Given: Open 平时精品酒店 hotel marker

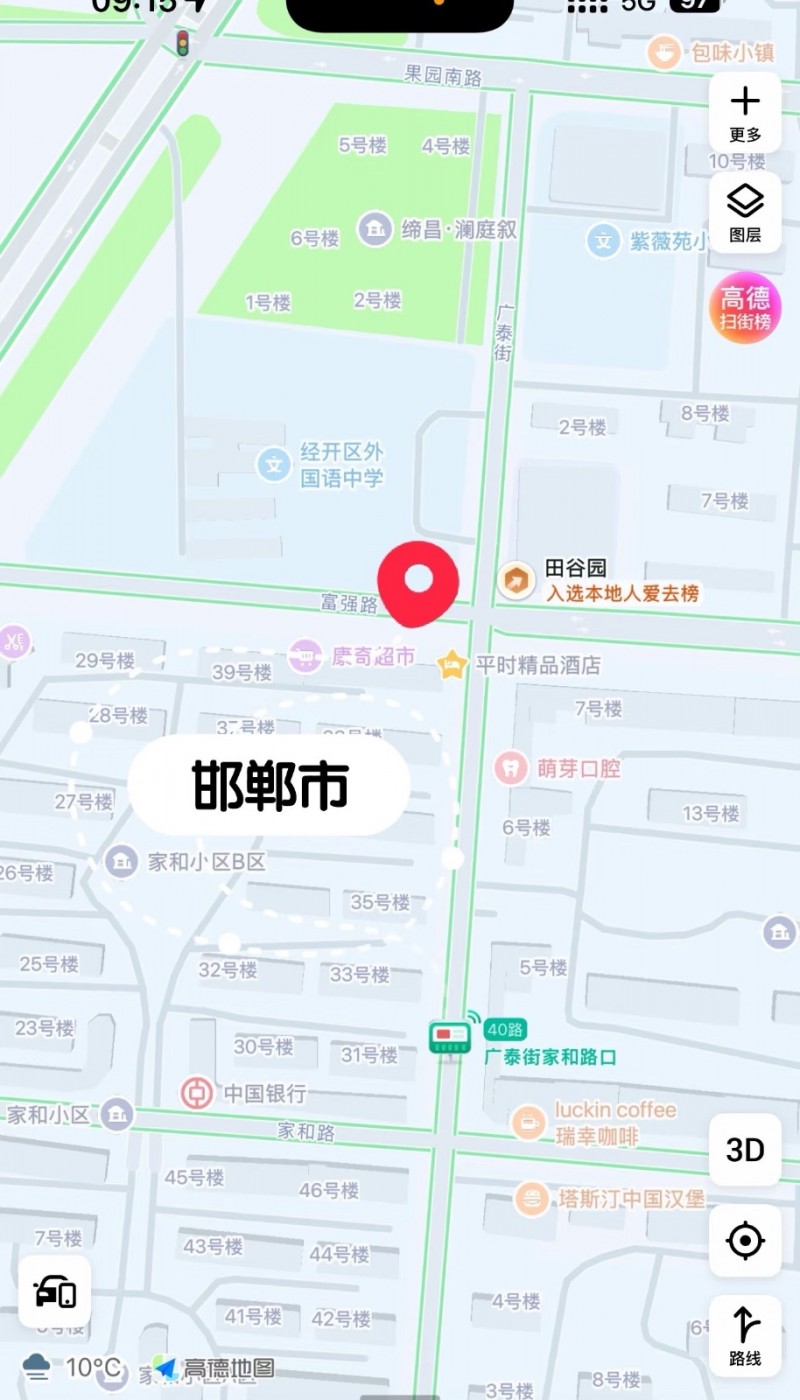Looking at the screenshot, I should tap(453, 664).
